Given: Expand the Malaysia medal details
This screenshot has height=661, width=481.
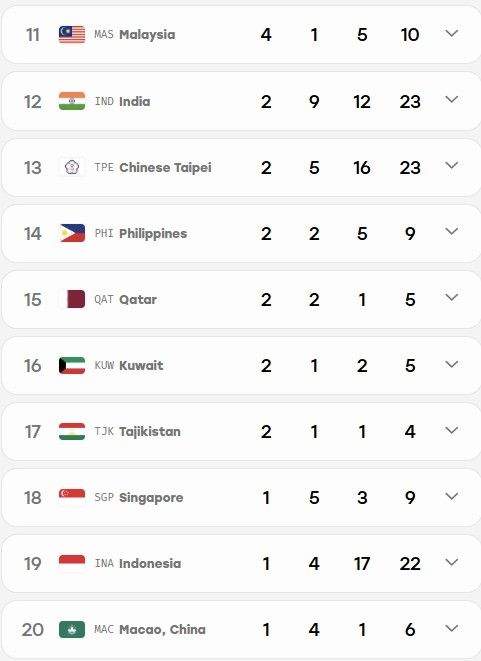Looking at the screenshot, I should (x=451, y=33).
